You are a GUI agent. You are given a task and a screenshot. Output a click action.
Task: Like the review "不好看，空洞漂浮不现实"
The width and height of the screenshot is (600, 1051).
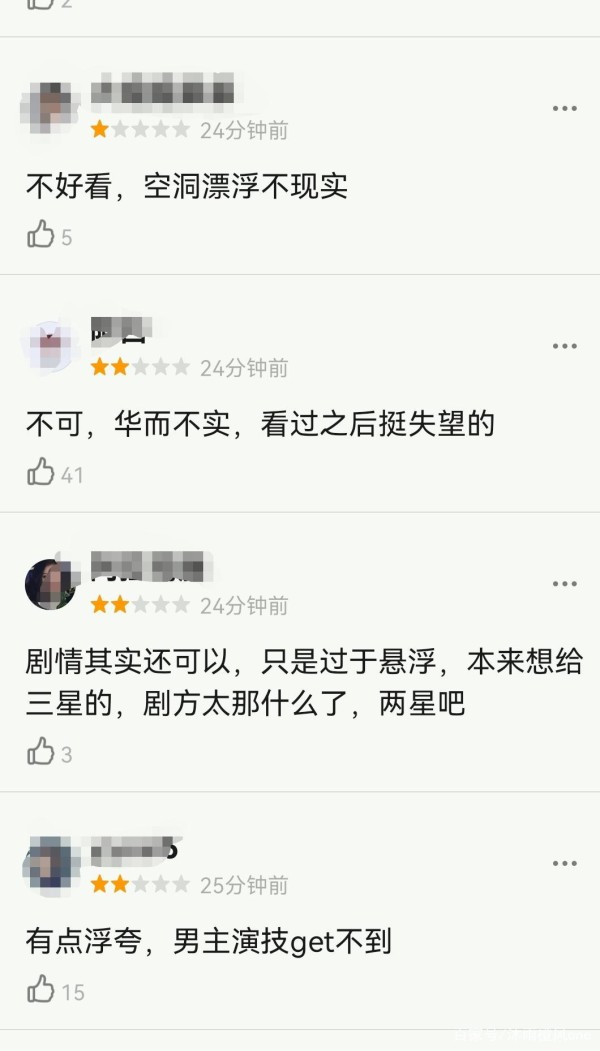tap(41, 235)
